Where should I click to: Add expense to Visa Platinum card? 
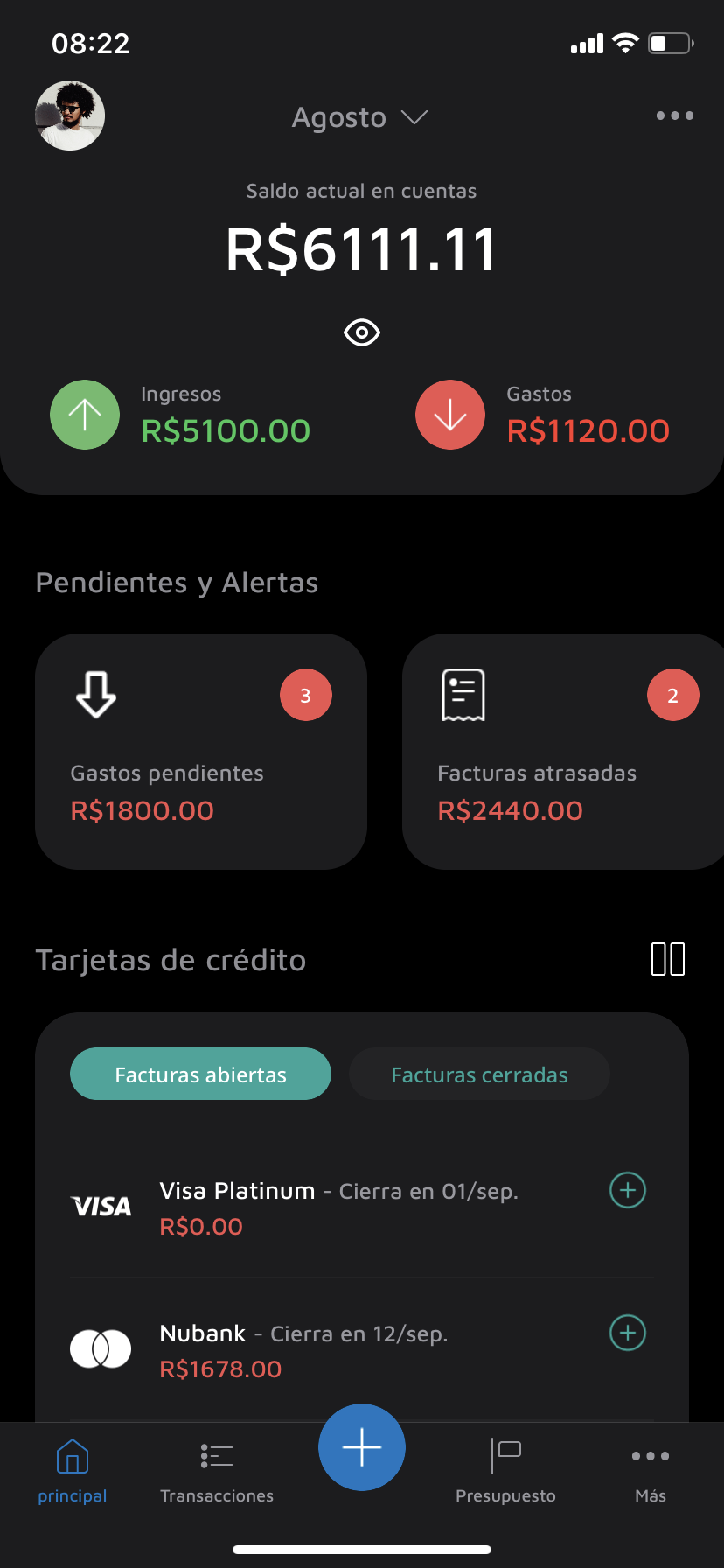click(627, 1190)
